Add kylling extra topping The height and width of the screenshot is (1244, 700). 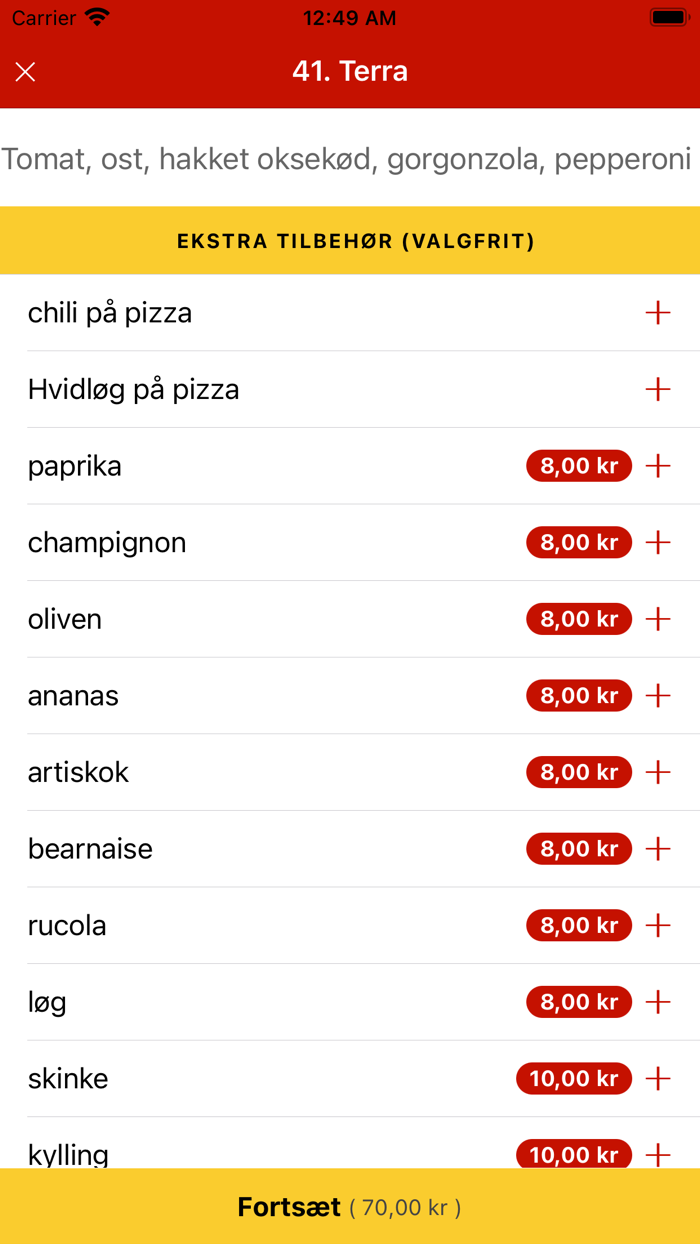[x=658, y=1154]
